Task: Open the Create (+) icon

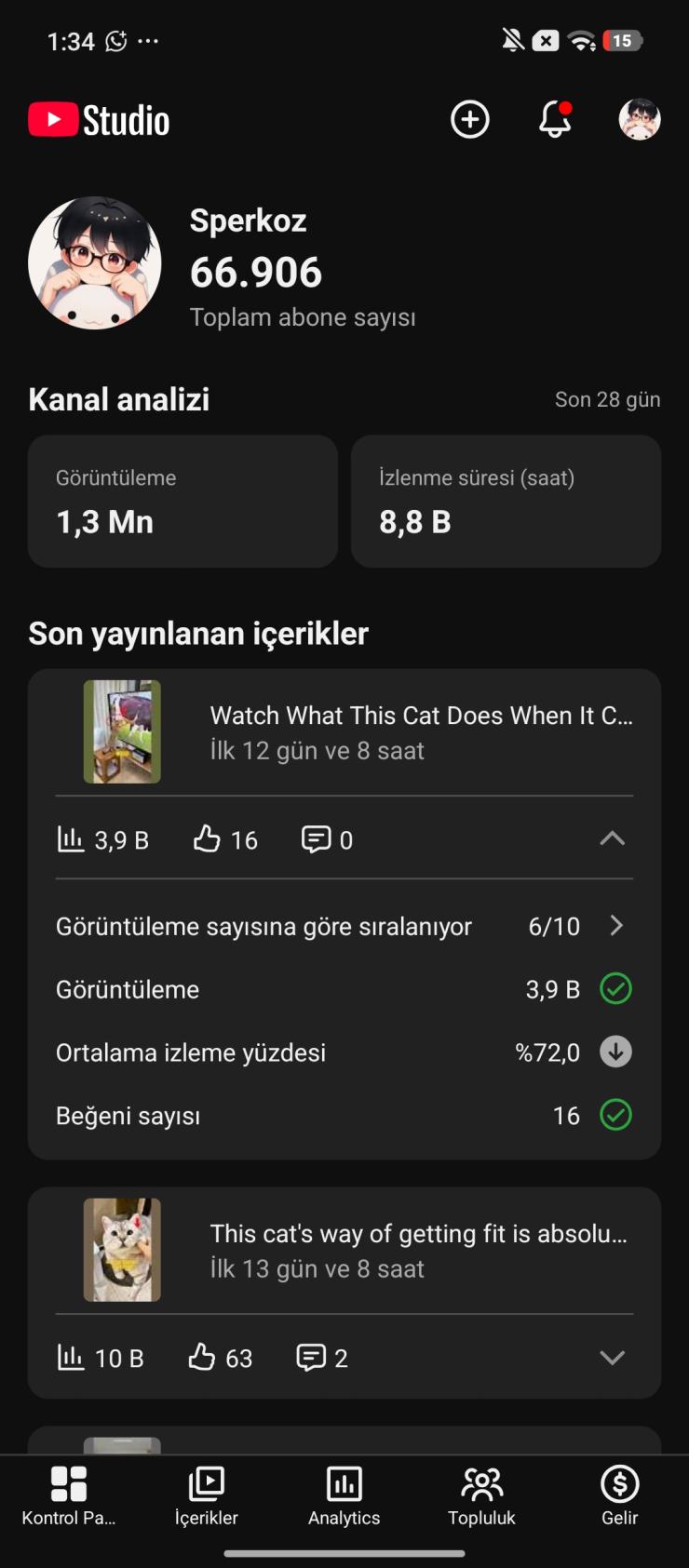Action: pos(469,119)
